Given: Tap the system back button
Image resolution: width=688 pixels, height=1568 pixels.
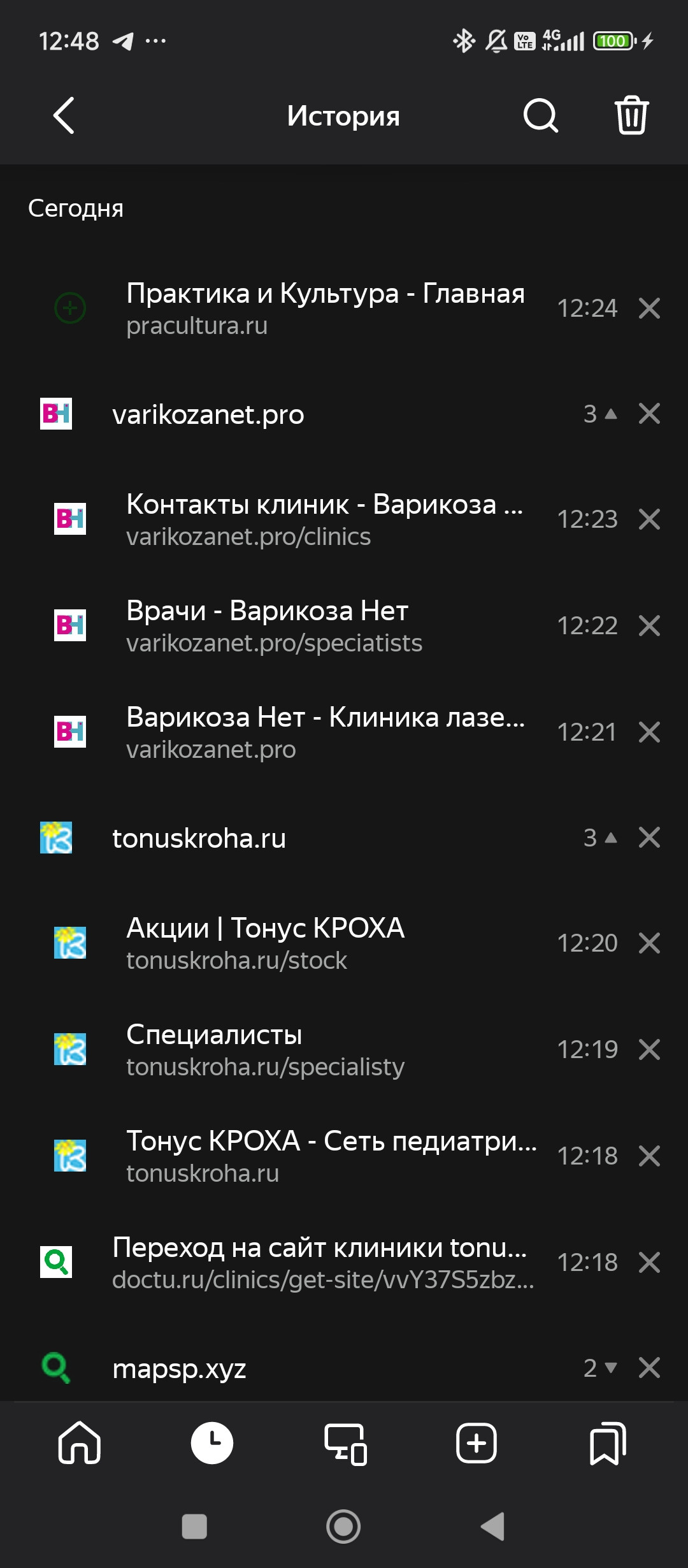Looking at the screenshot, I should click(493, 1527).
